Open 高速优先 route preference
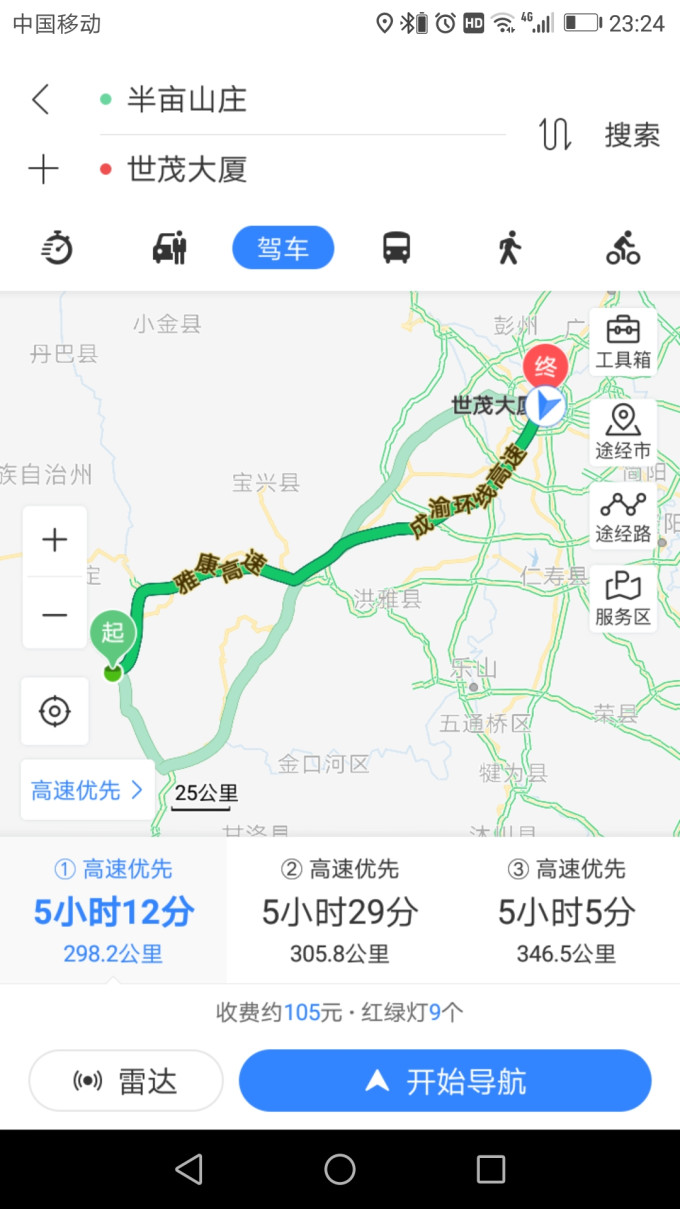680x1209 pixels. pos(88,790)
